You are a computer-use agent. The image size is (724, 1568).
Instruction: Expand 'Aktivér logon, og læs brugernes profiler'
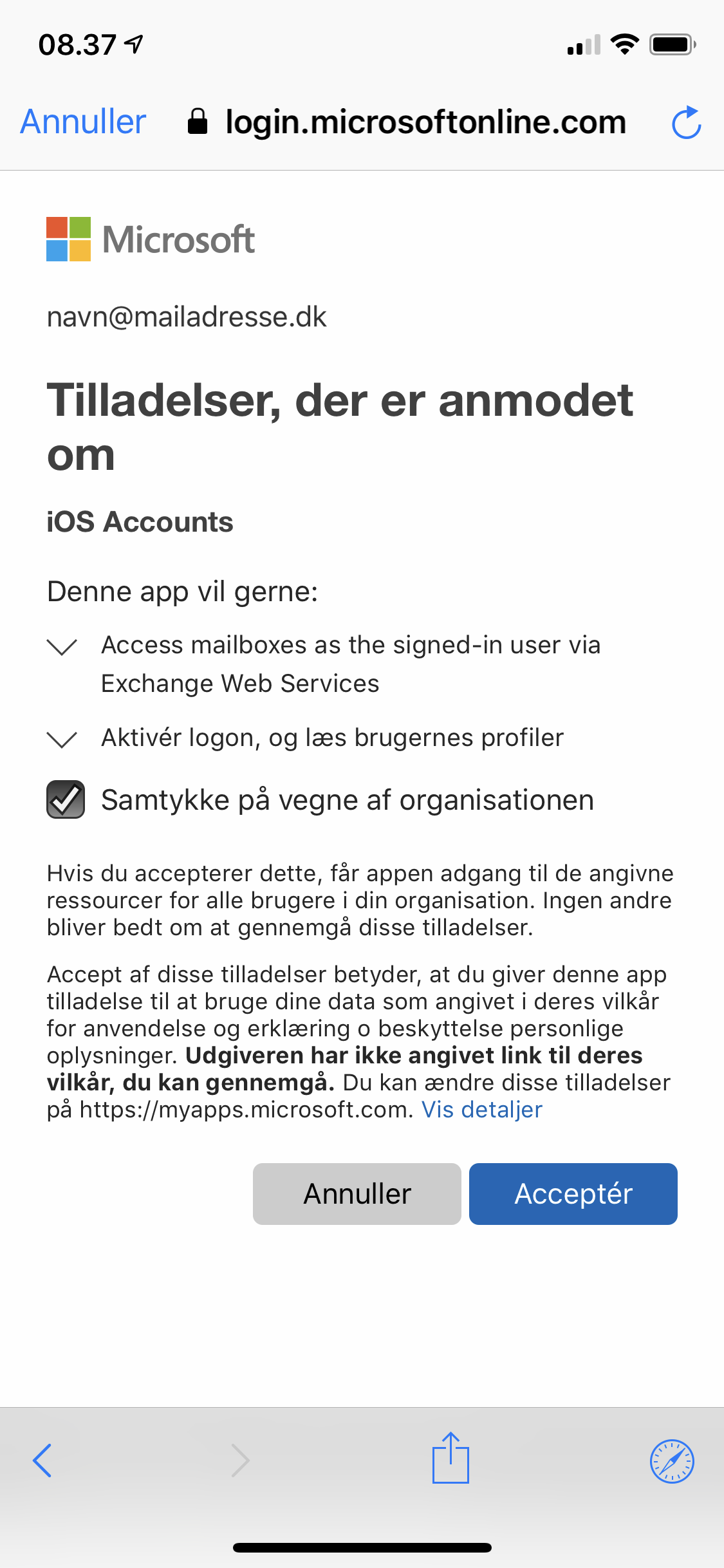tap(62, 739)
